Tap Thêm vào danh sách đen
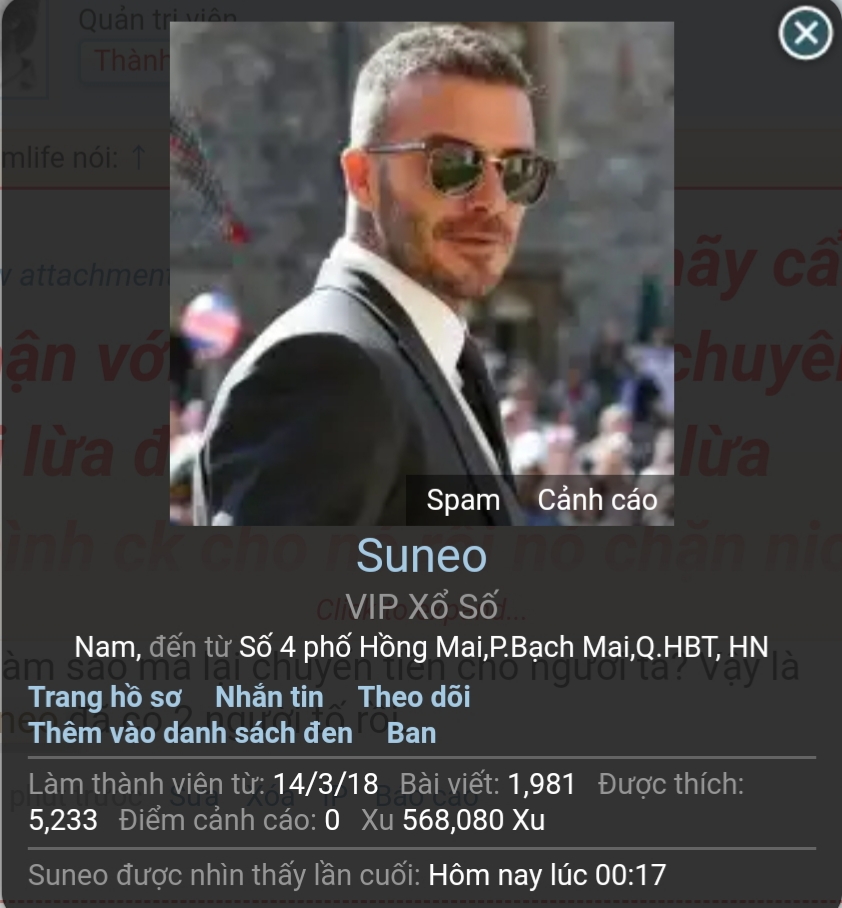 191,733
